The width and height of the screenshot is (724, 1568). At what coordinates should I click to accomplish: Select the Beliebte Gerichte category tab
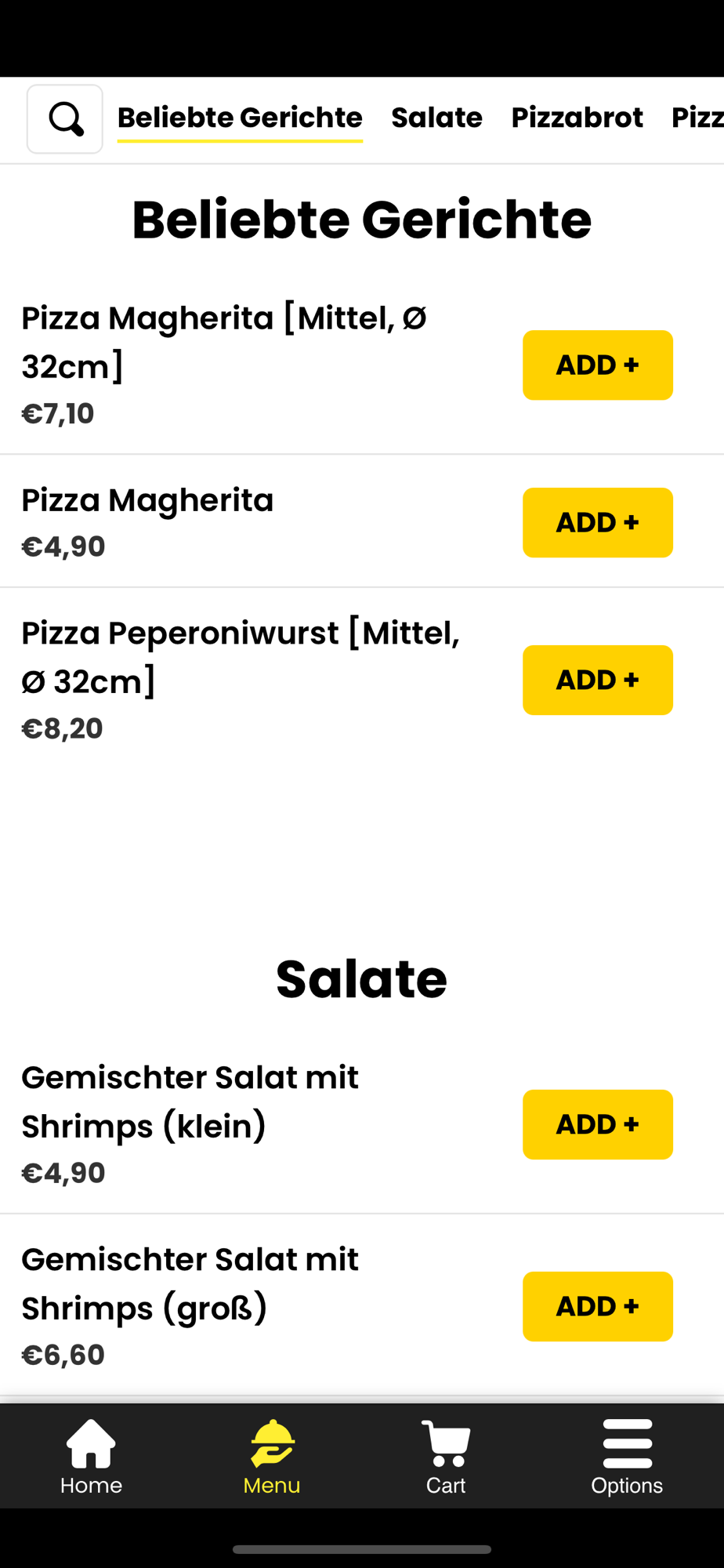(x=240, y=118)
